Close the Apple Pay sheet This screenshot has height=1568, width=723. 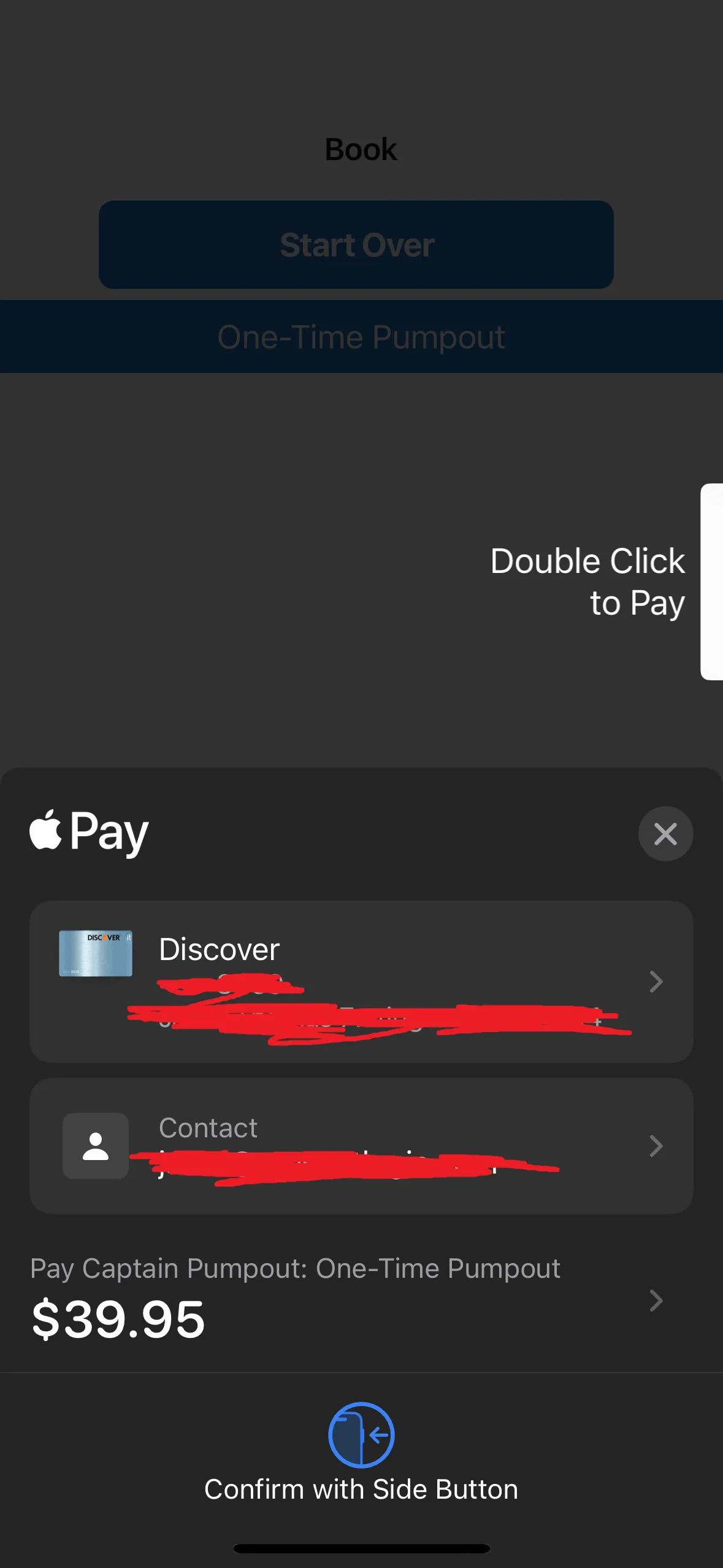665,834
